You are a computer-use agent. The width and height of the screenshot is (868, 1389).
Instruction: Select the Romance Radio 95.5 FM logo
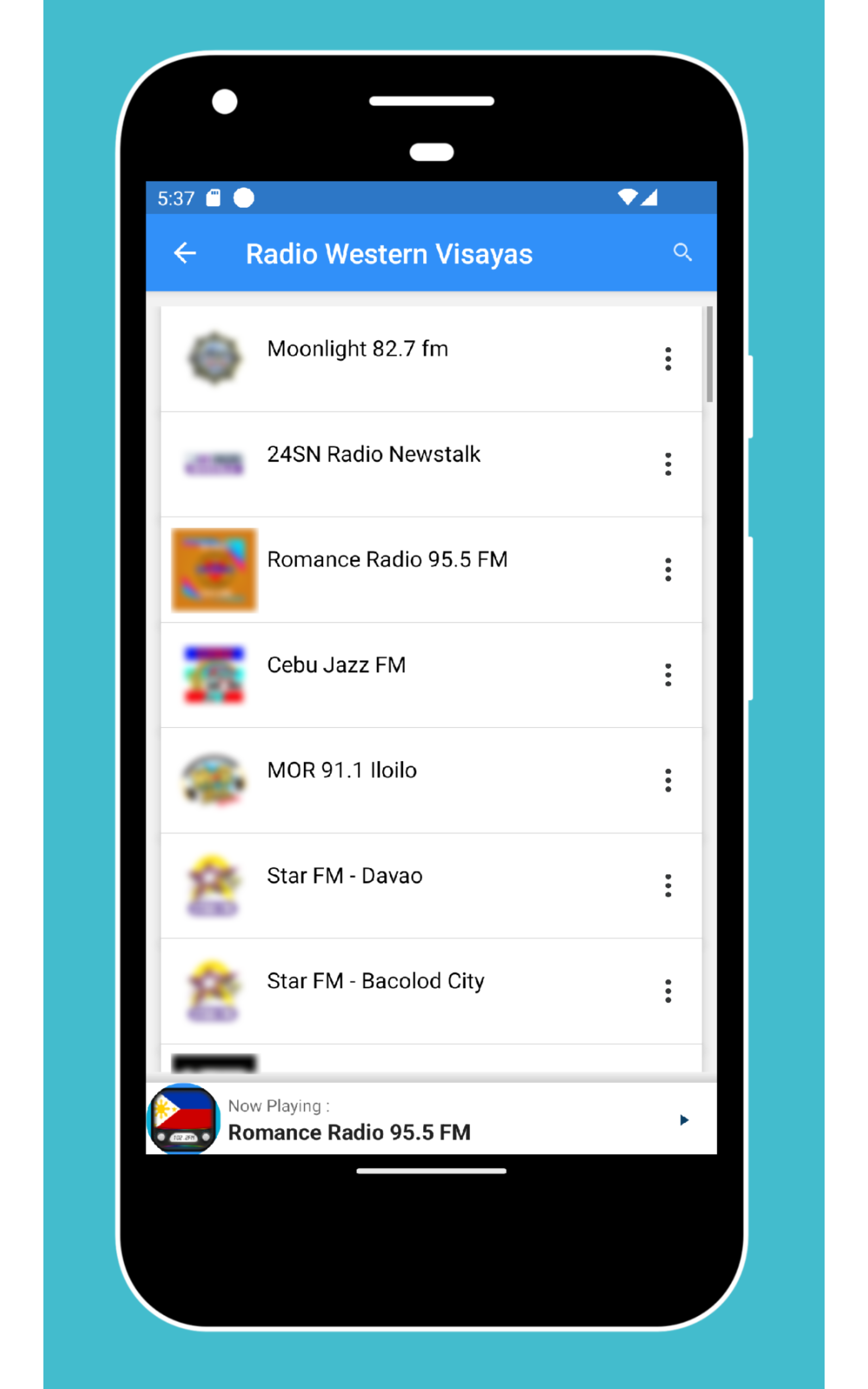click(214, 568)
